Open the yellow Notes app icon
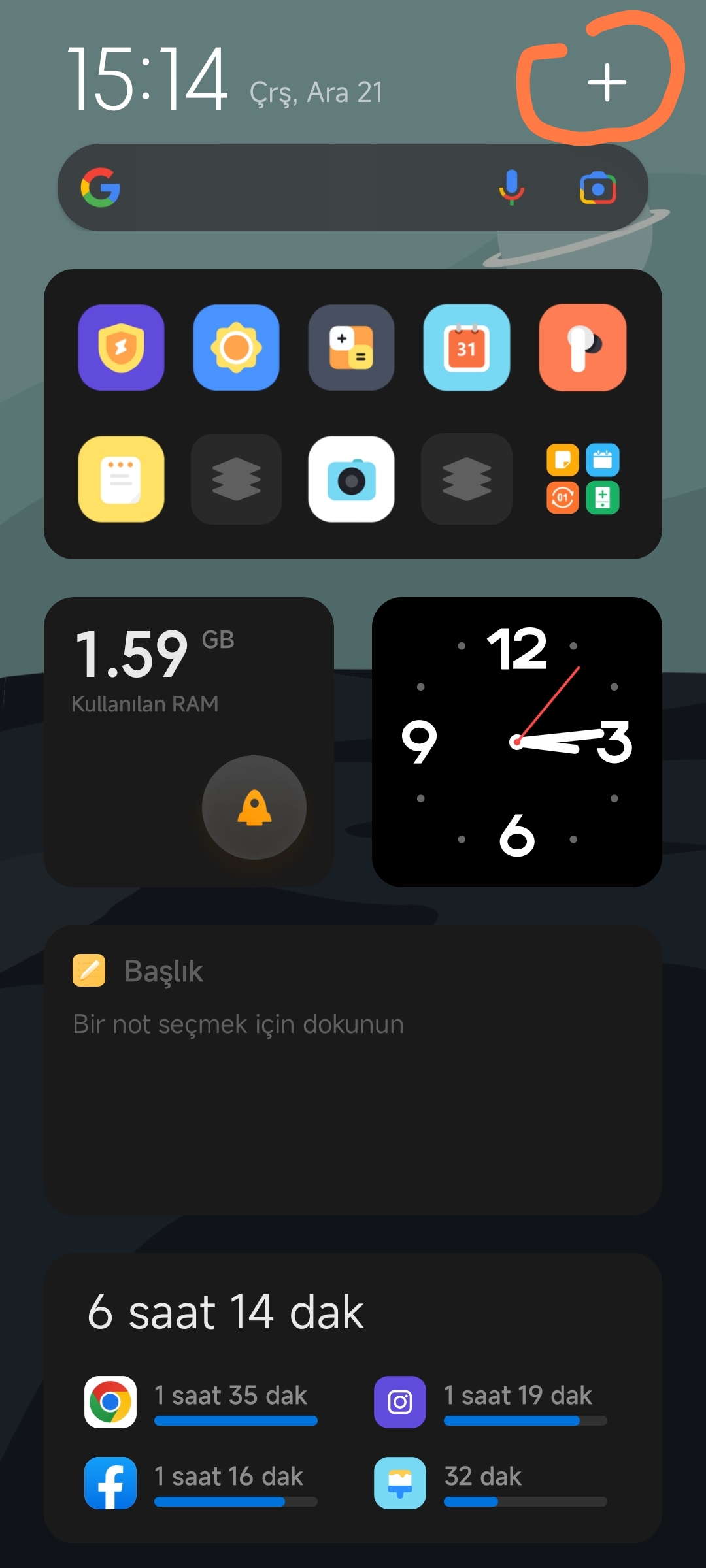 (121, 479)
